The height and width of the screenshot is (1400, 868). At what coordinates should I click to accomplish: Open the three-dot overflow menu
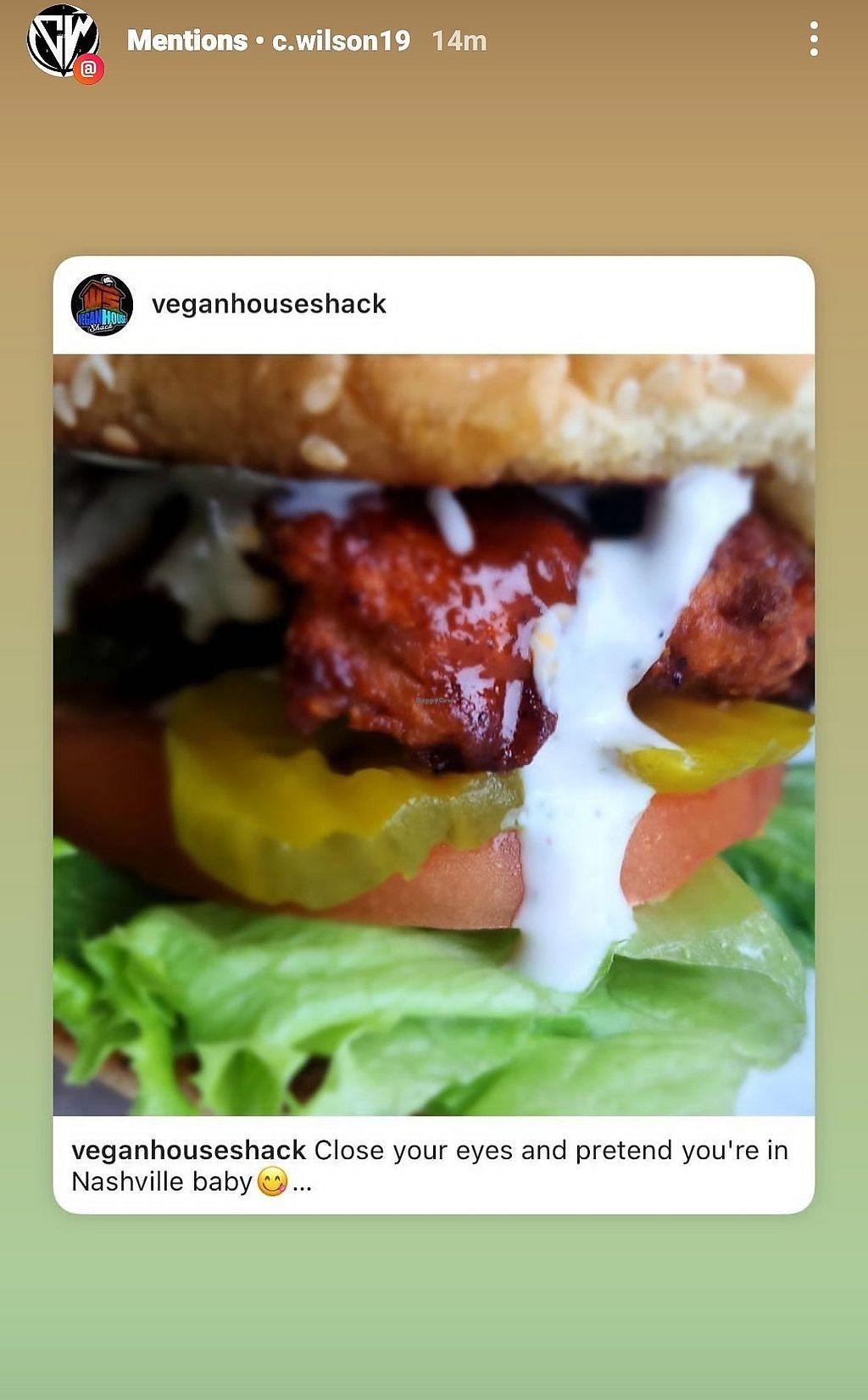click(813, 40)
